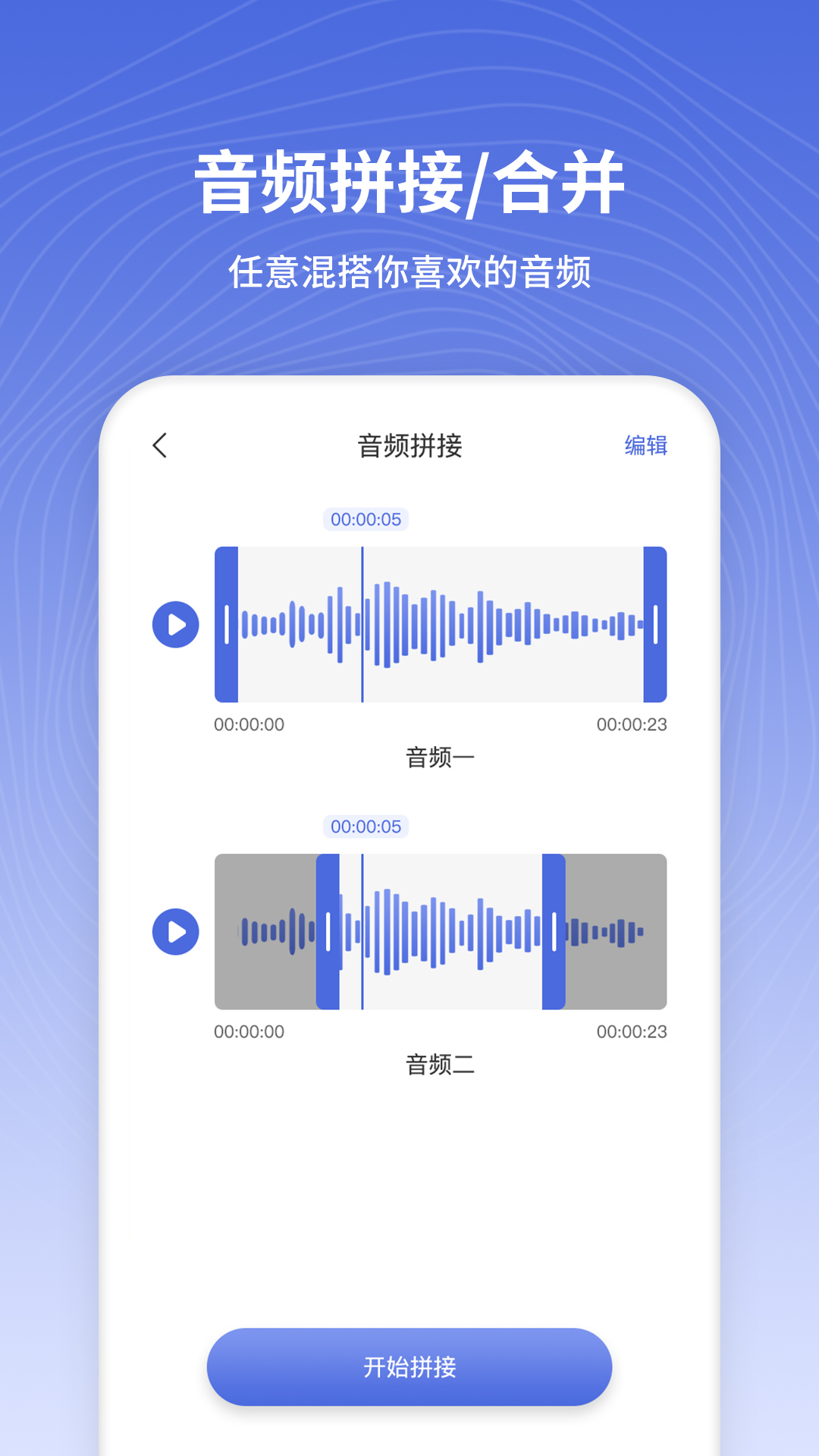The width and height of the screenshot is (819, 1456).
Task: Select the left trim handle of 音频二
Action: [328, 931]
